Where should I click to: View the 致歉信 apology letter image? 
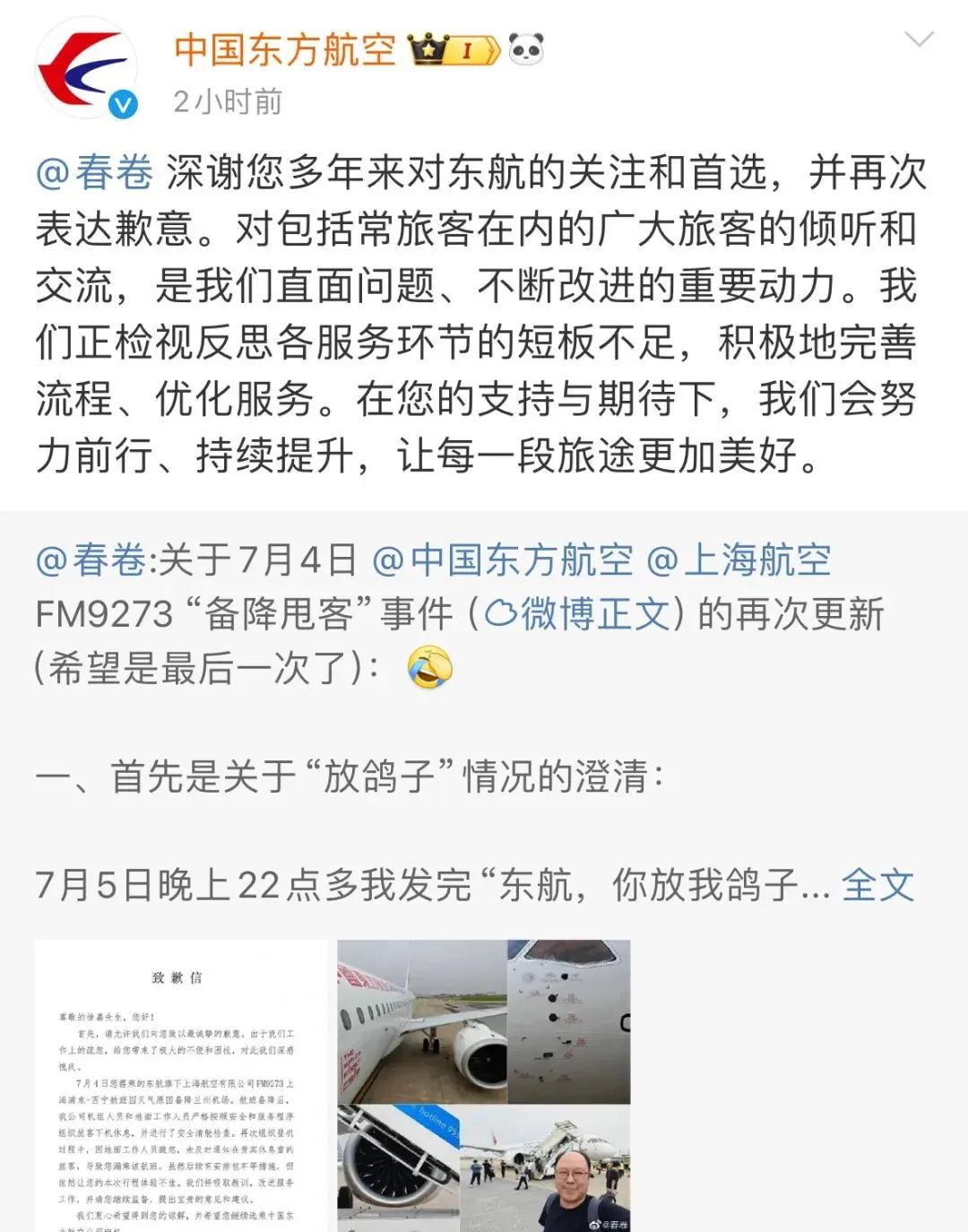[x=180, y=1085]
